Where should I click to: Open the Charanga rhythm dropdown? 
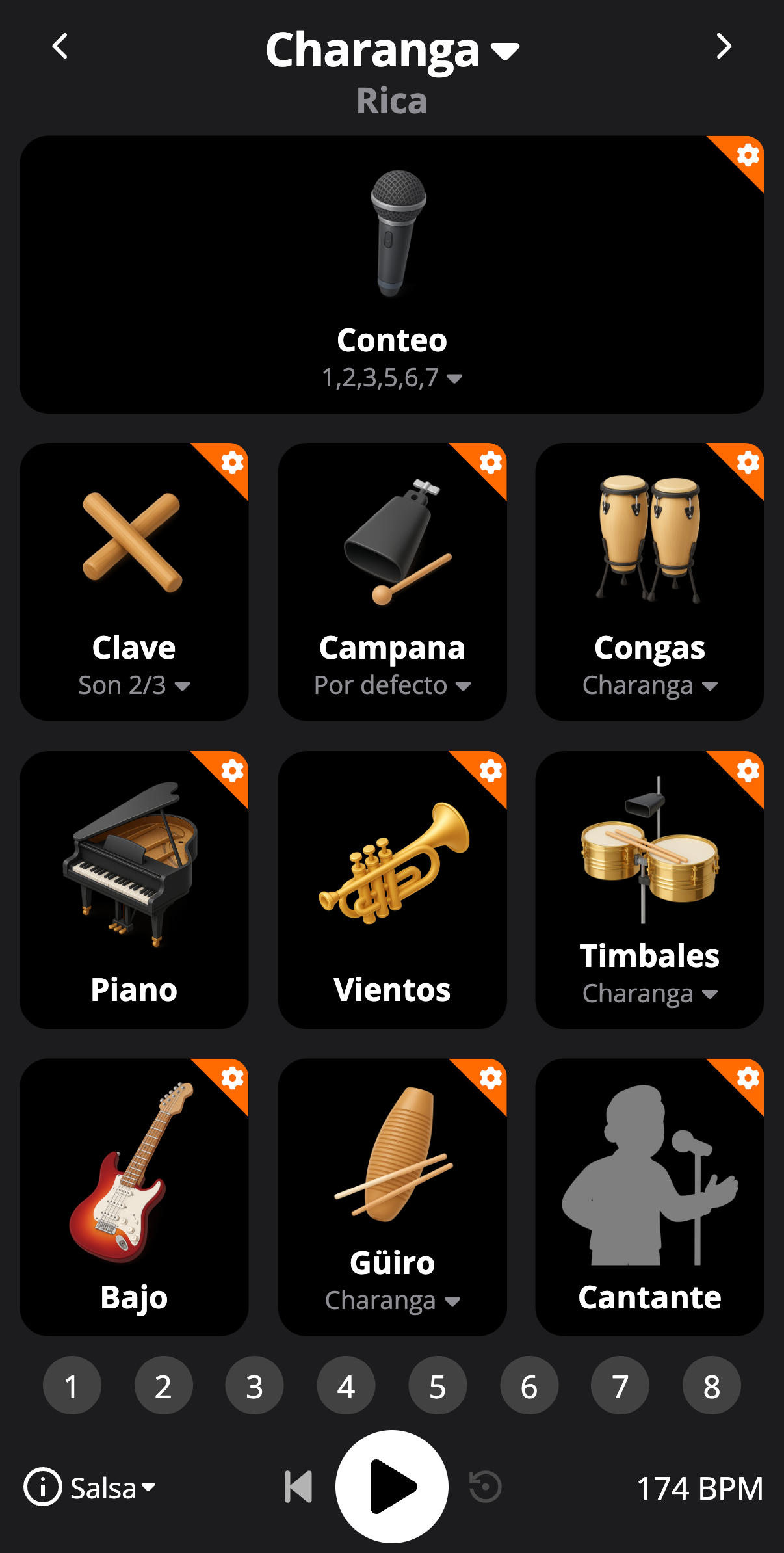392,51
